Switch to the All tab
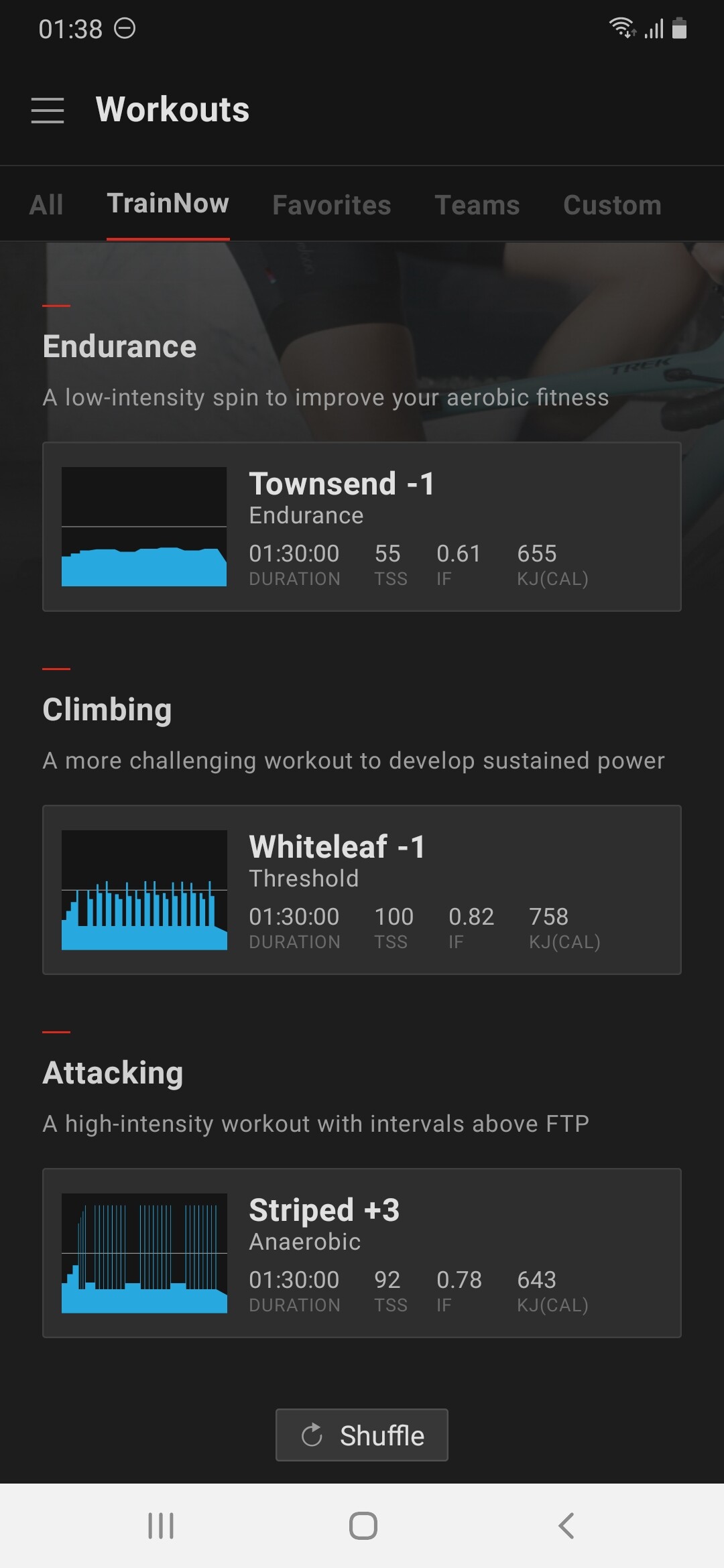724x1568 pixels. pos(46,204)
